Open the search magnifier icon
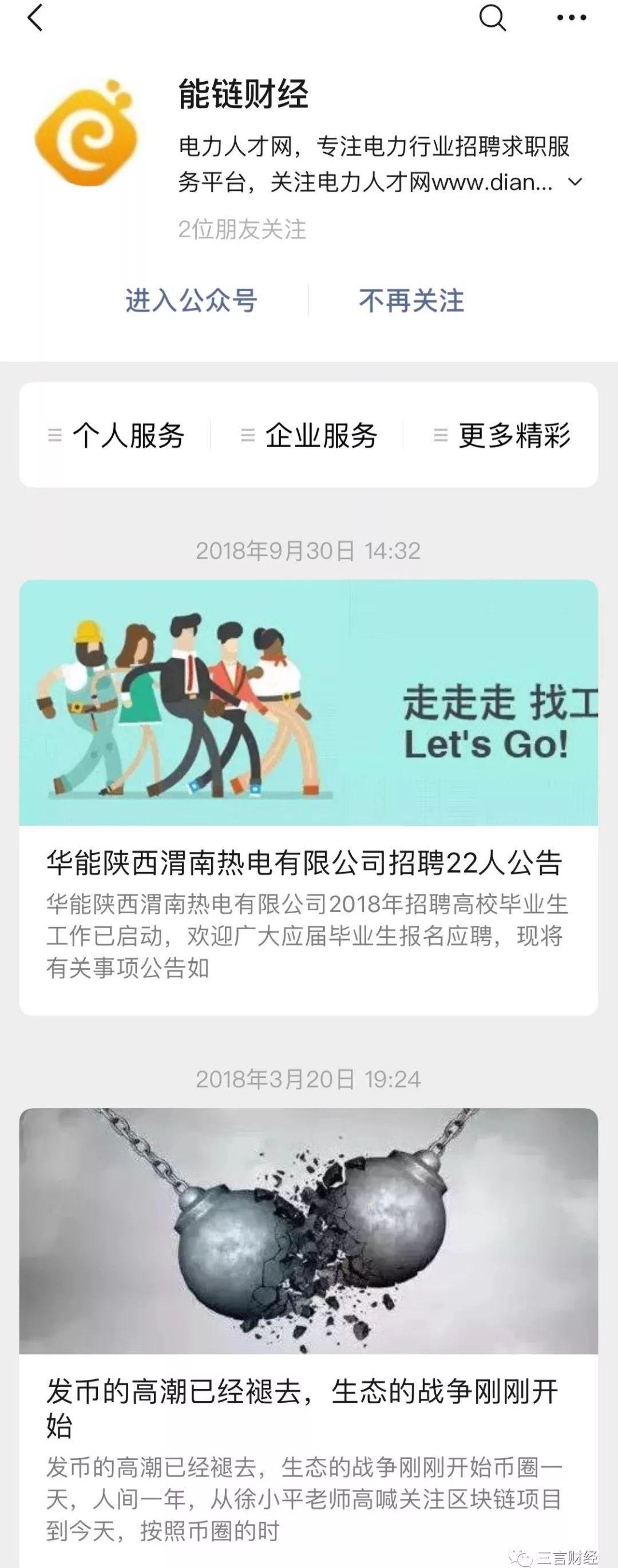Screen dimensions: 618x1568 492,18
